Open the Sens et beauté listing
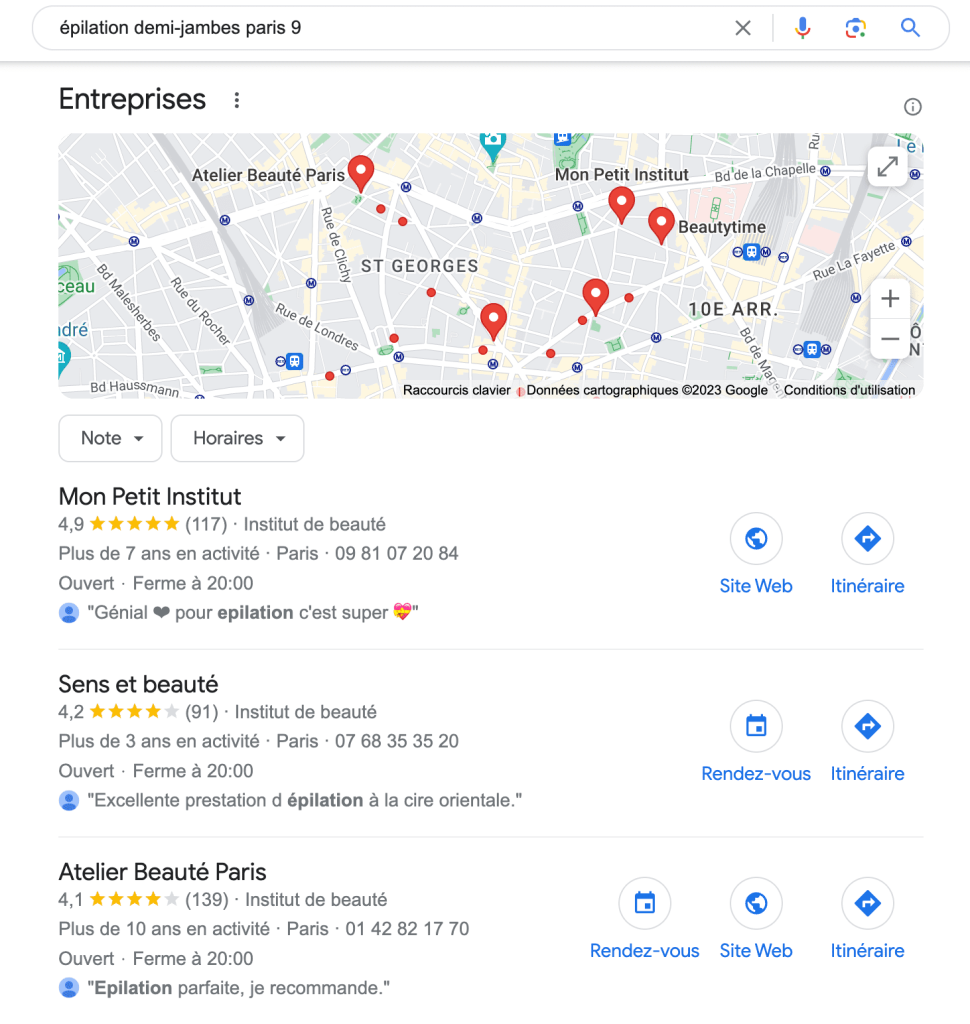970x1024 pixels. (x=138, y=685)
